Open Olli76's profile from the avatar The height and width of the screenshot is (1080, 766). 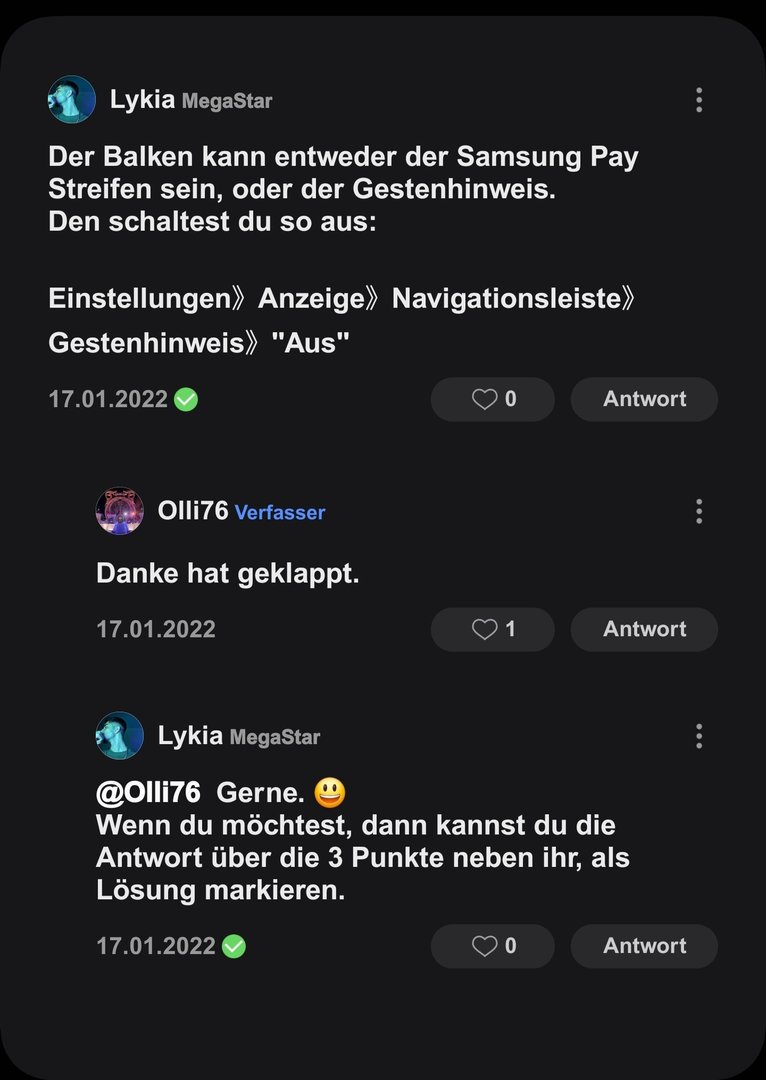tap(120, 512)
